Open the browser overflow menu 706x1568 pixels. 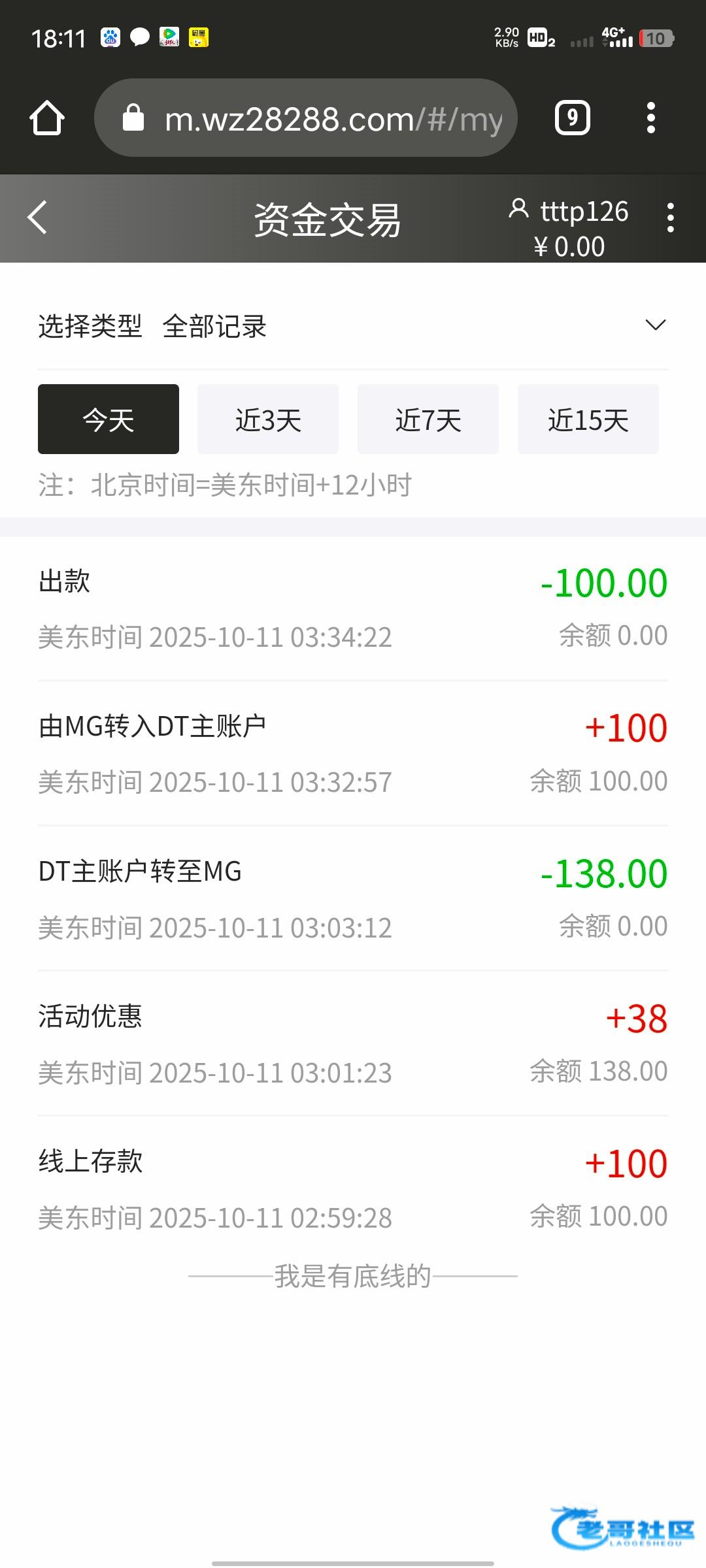(x=650, y=118)
